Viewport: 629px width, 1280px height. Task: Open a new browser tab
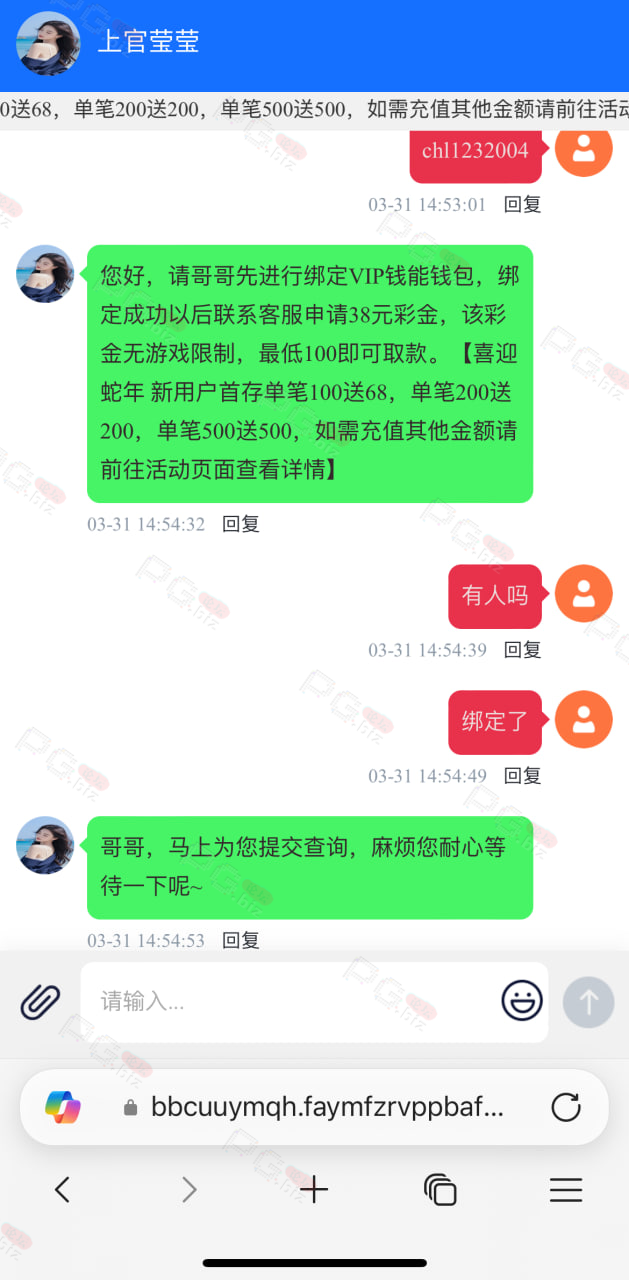[x=314, y=1189]
